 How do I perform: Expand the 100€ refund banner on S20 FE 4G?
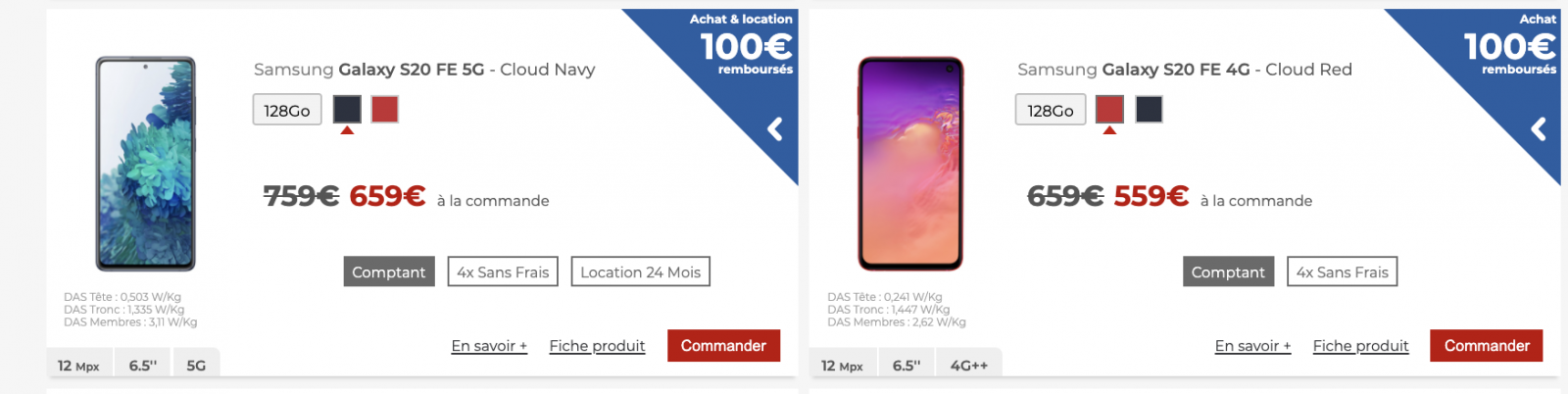pyautogui.click(x=1538, y=128)
